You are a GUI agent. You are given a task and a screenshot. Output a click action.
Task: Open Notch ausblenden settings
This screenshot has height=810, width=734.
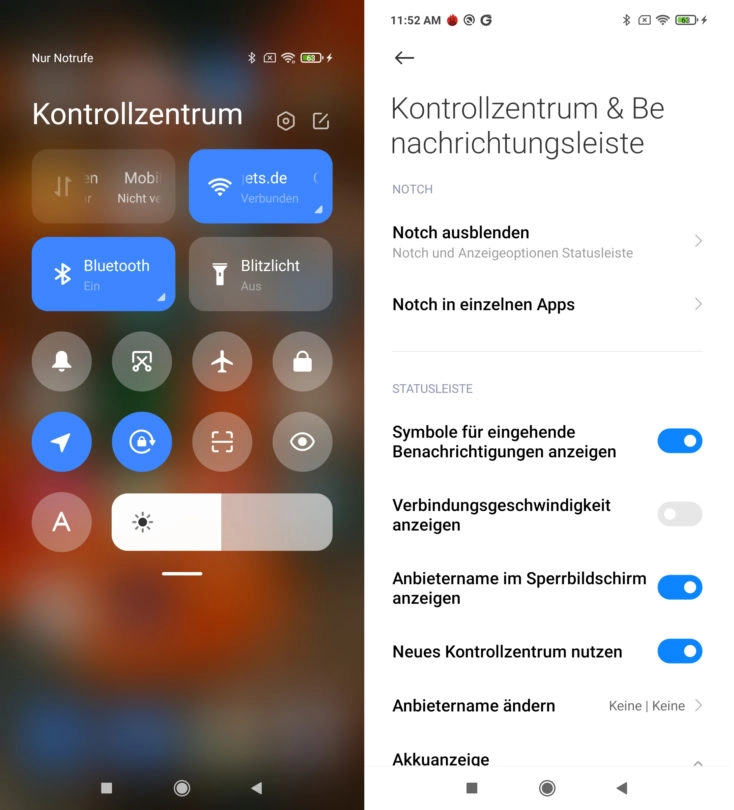click(x=546, y=241)
